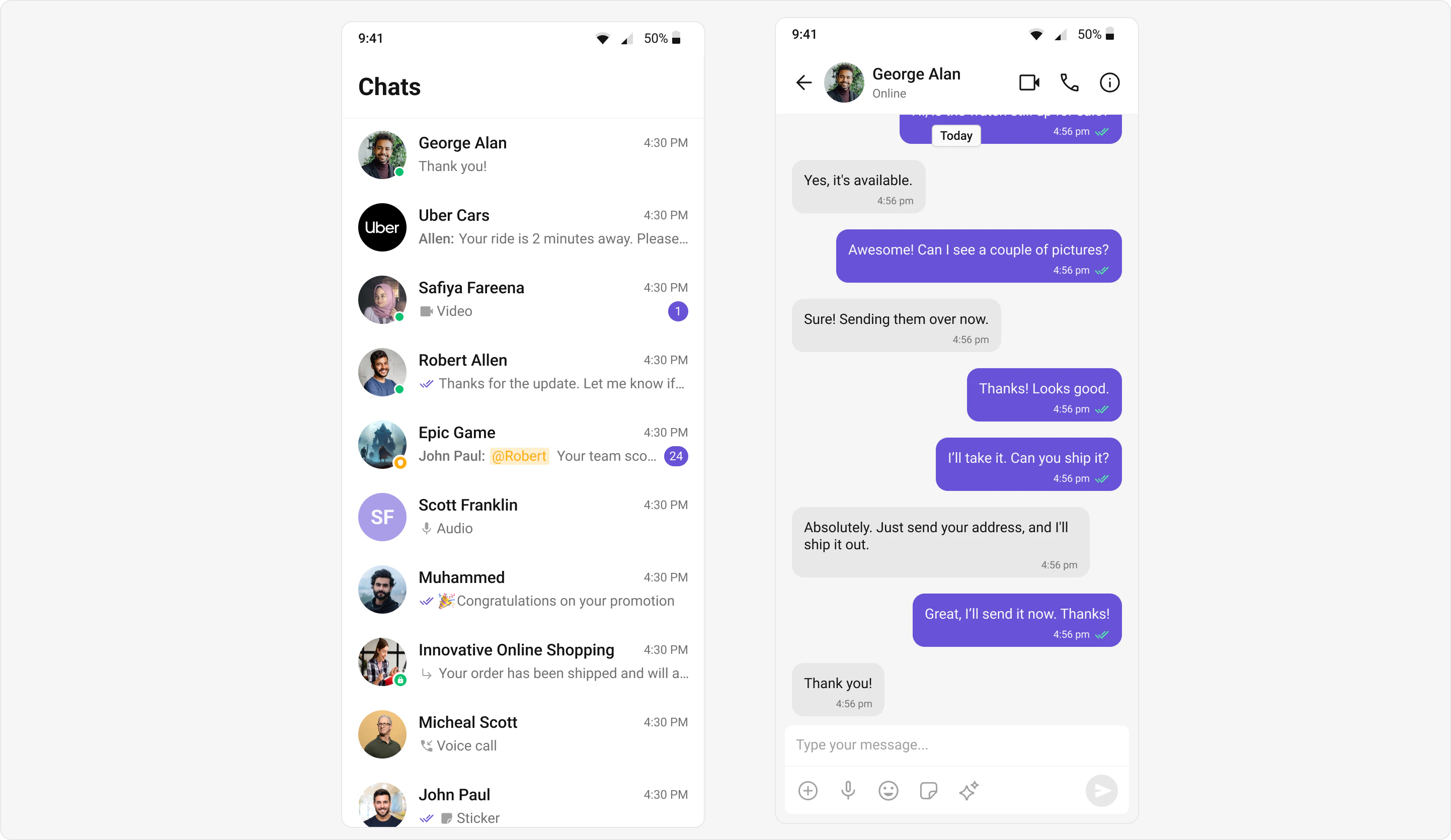This screenshot has width=1451, height=840.
Task: Open the Epic Game group chat
Action: click(523, 445)
